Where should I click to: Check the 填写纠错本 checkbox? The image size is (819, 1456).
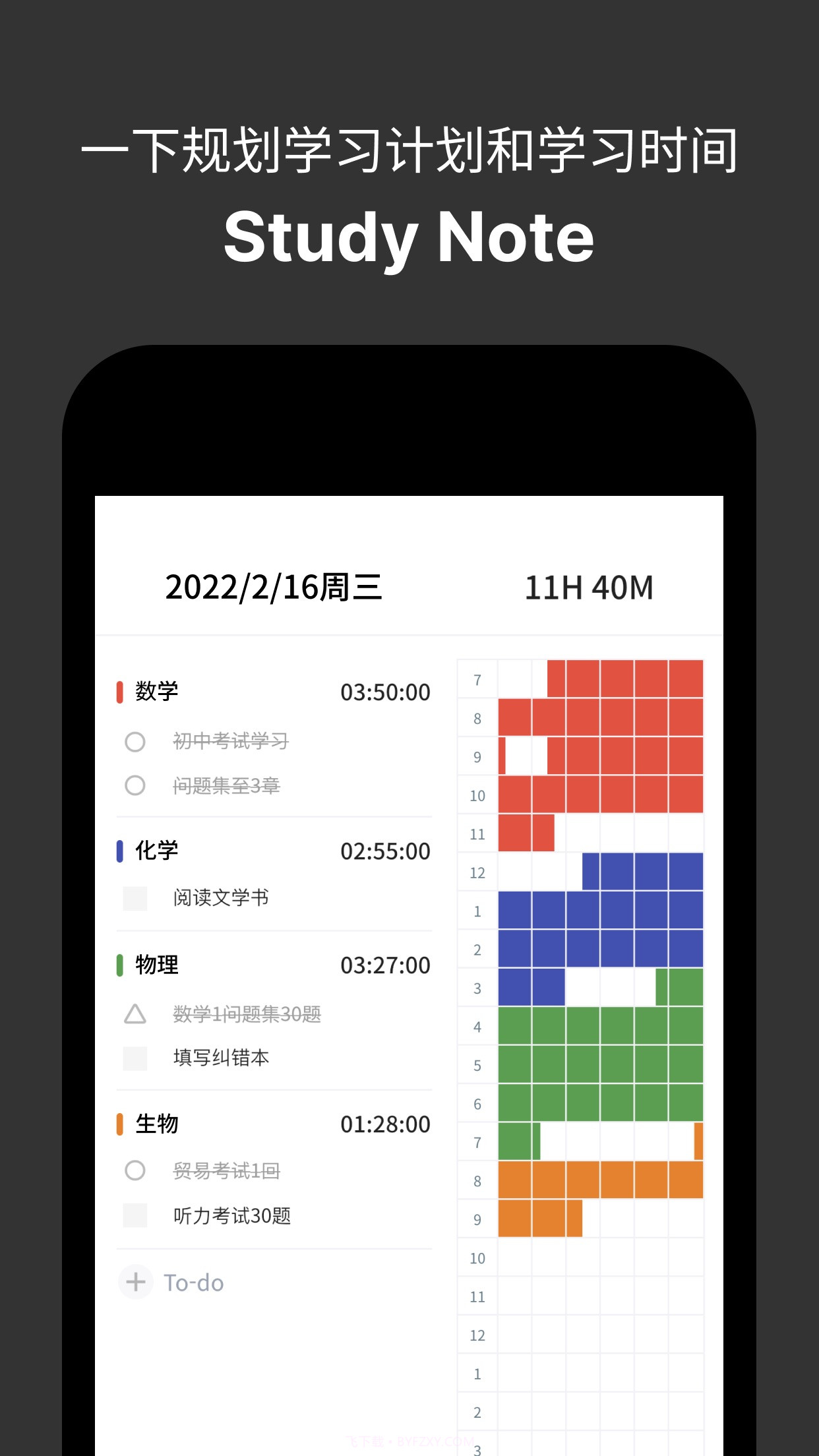coord(135,1057)
